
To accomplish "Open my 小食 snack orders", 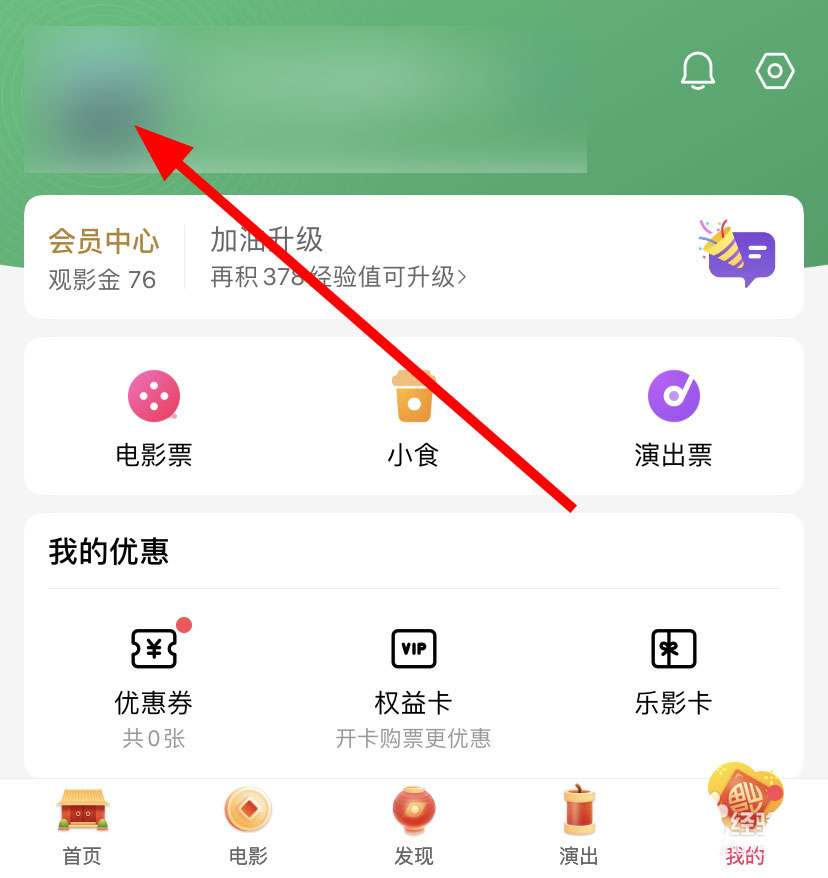I will [413, 416].
